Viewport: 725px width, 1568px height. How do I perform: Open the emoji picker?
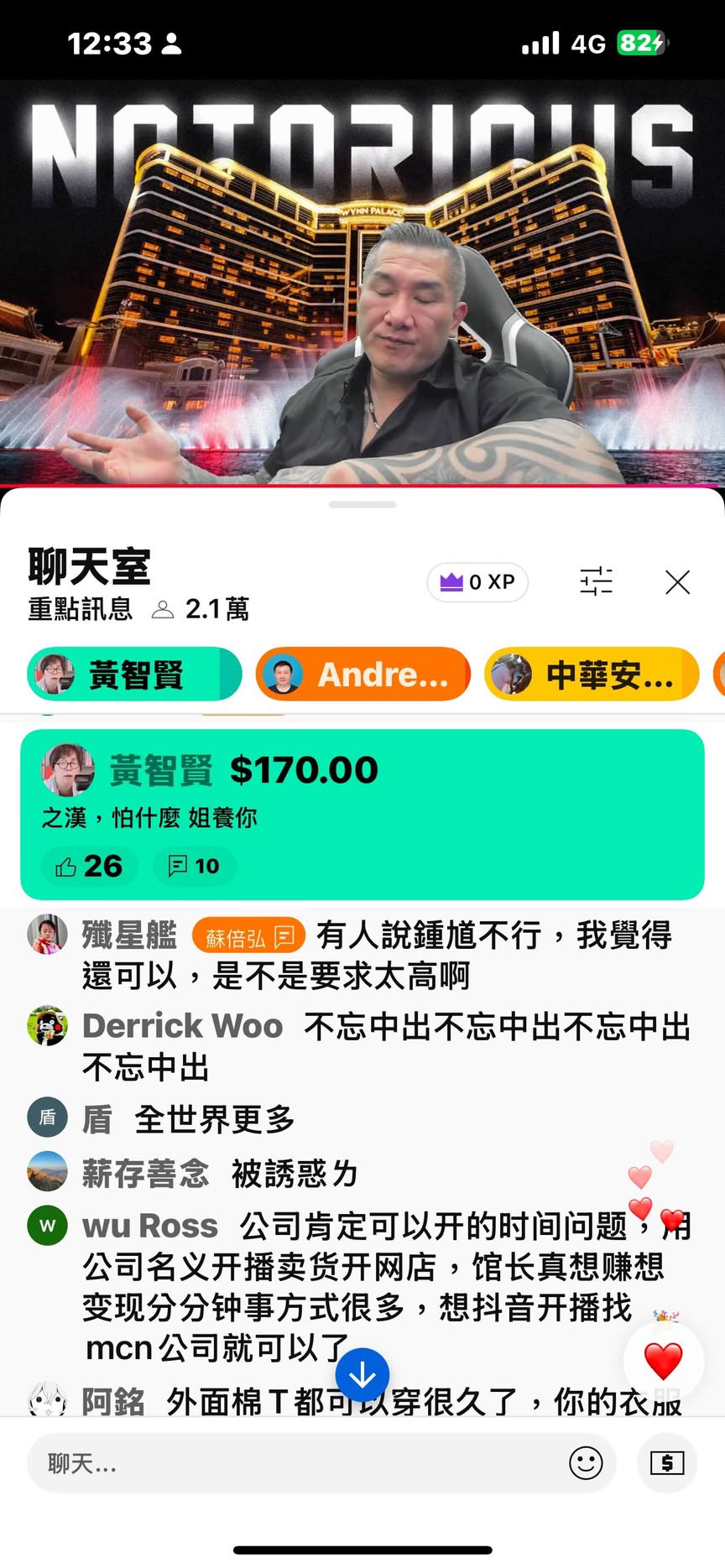pos(586,1463)
